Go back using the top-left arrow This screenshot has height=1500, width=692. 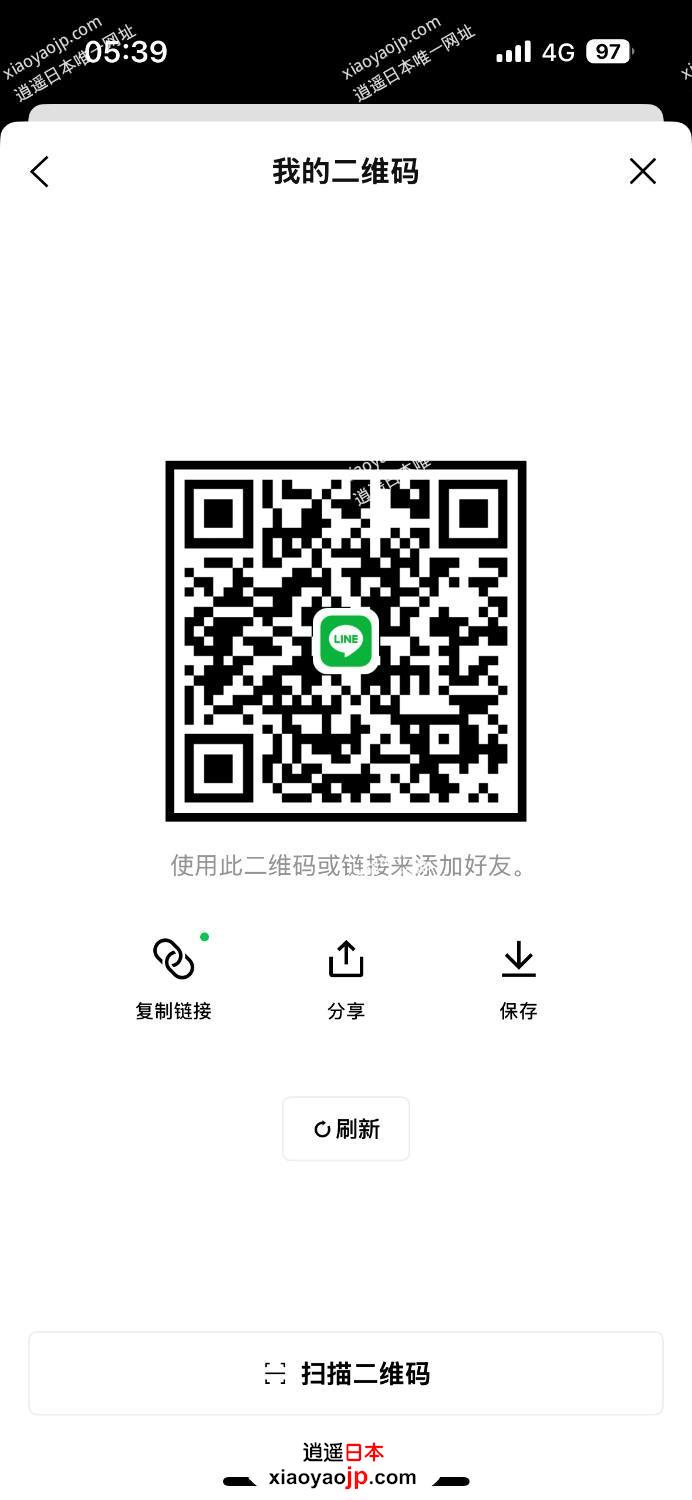pos(40,172)
